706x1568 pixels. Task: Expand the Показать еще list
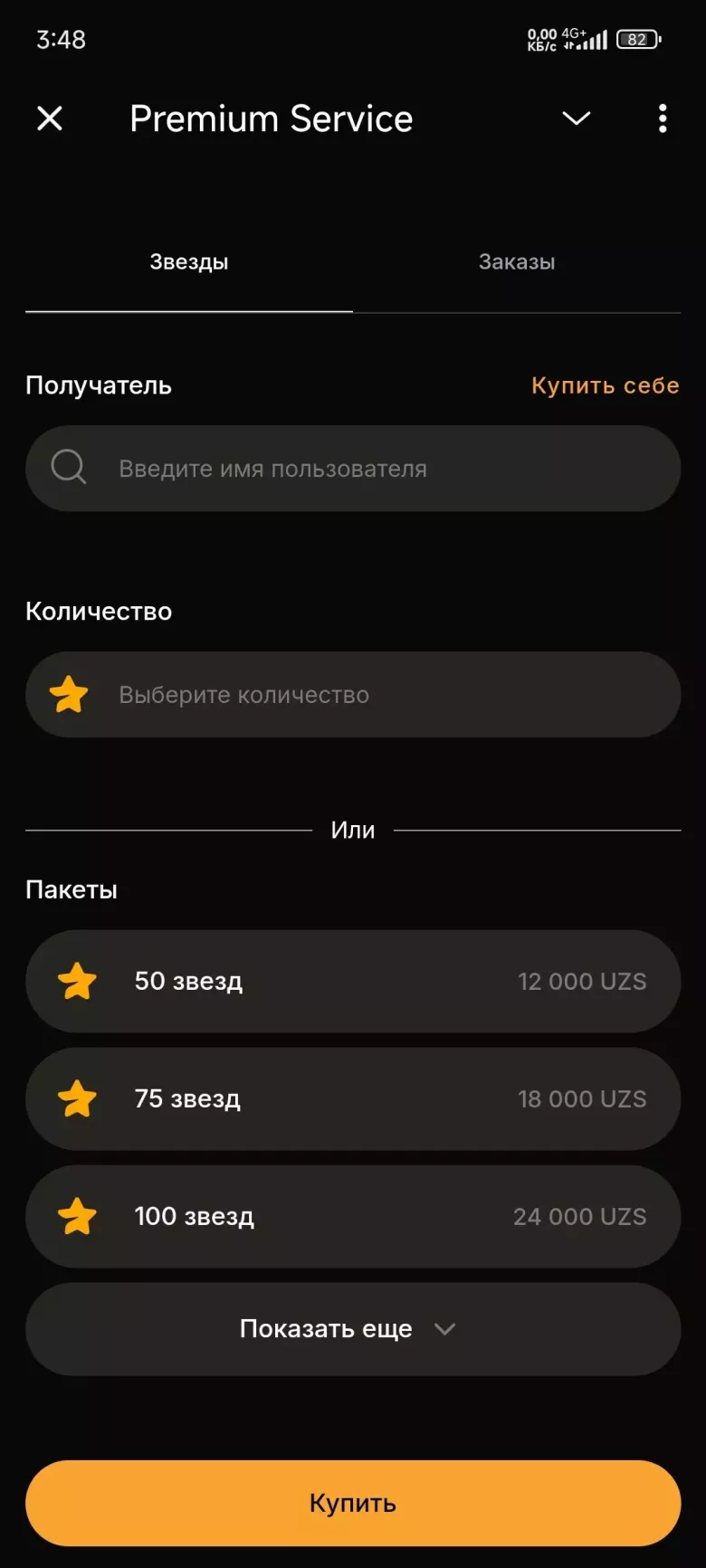(x=352, y=1328)
